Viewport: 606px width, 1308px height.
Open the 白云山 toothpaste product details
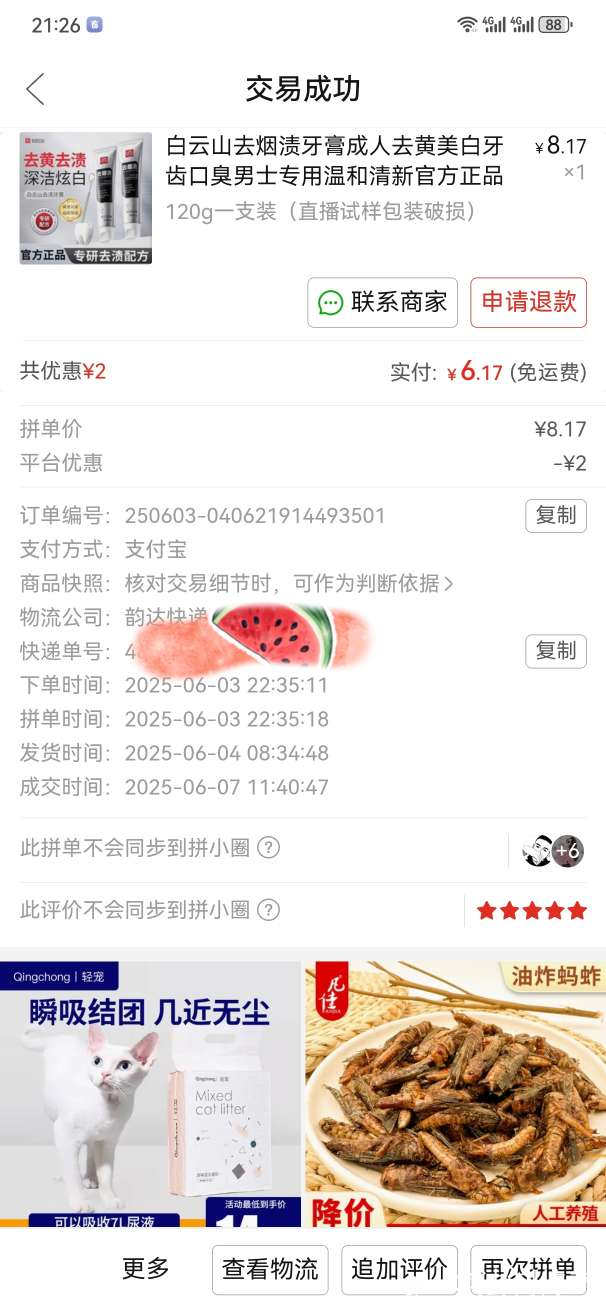tap(335, 161)
